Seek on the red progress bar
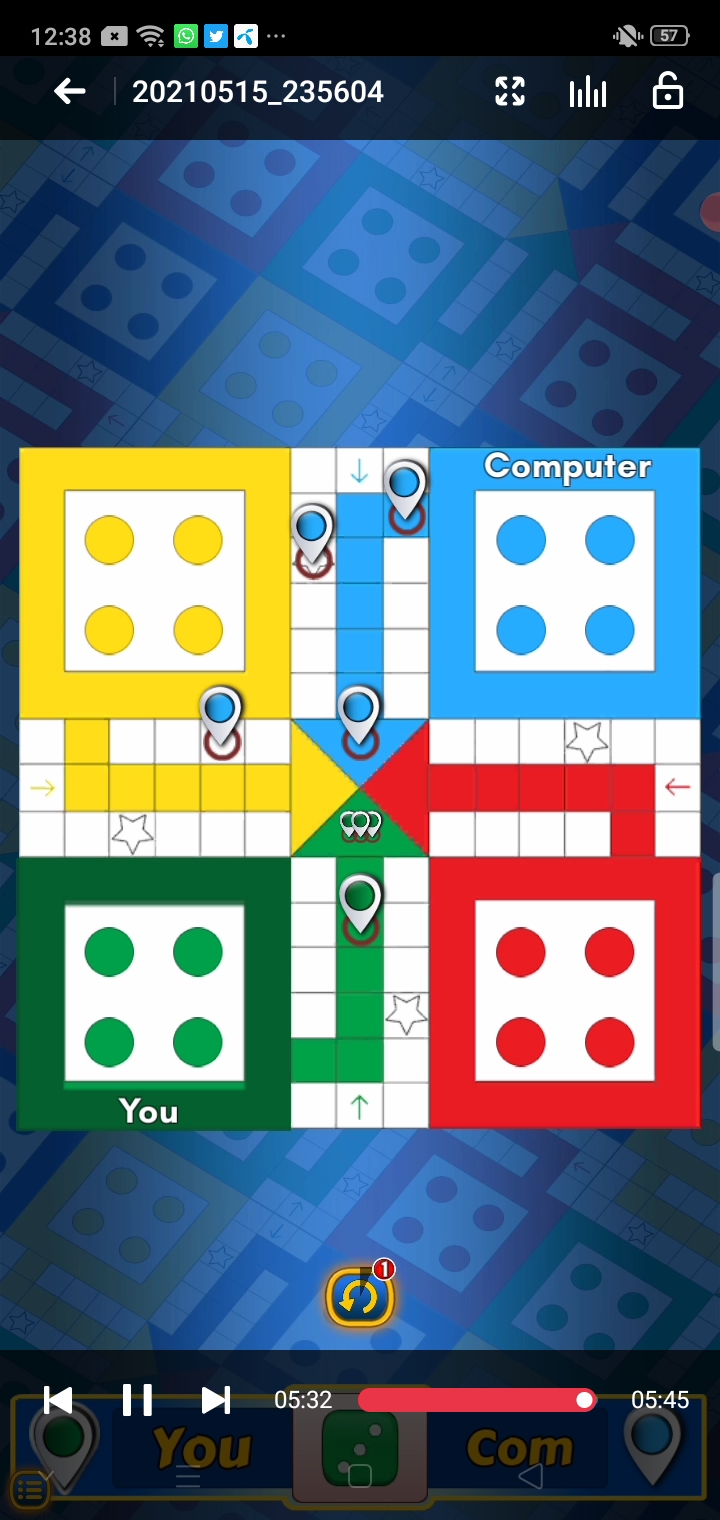Image resolution: width=720 pixels, height=1520 pixels. coord(477,1400)
